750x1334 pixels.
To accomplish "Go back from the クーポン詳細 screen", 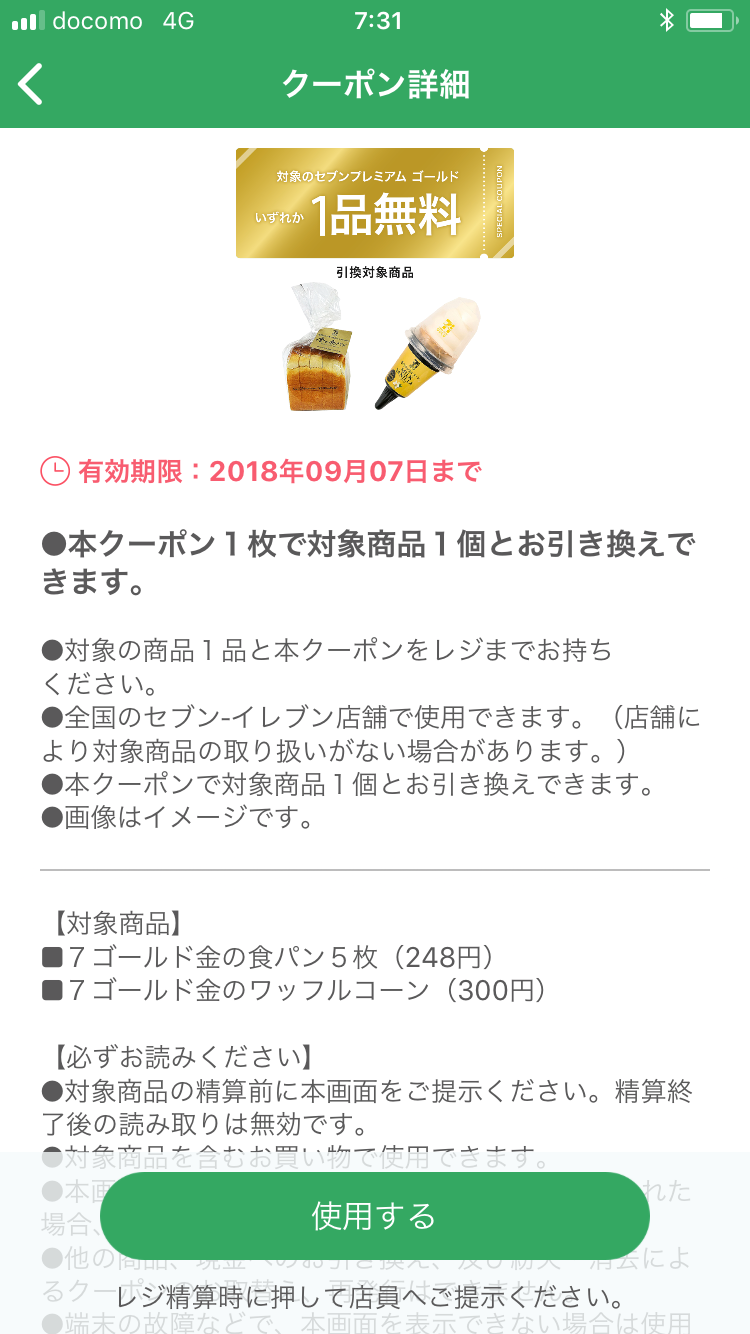I will (32, 84).
